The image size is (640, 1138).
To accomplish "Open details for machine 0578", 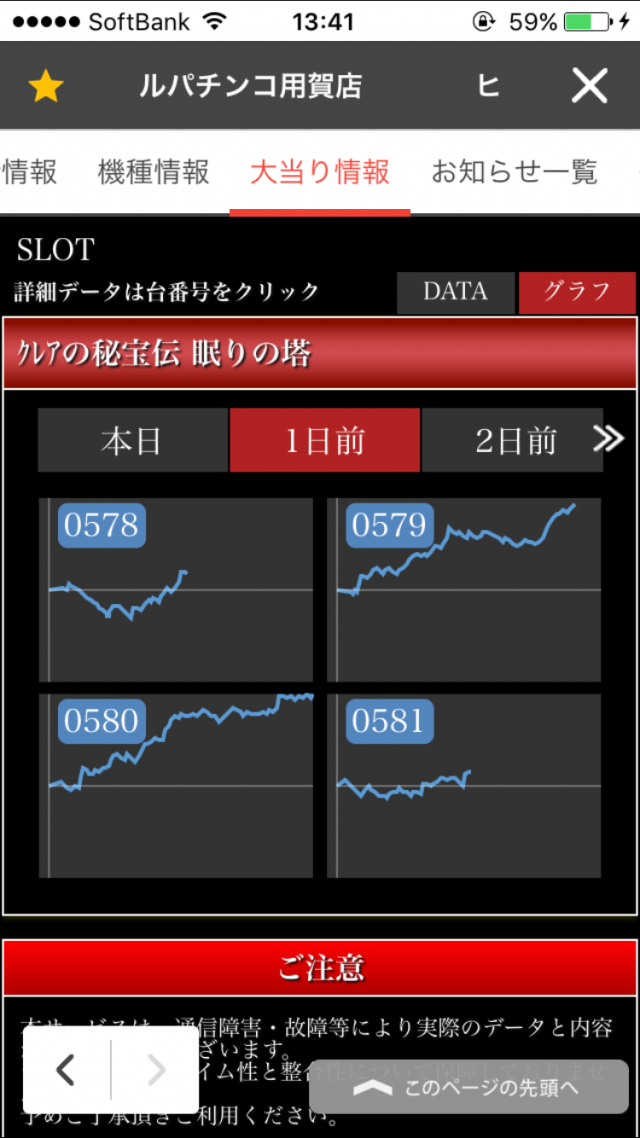I will (x=103, y=525).
